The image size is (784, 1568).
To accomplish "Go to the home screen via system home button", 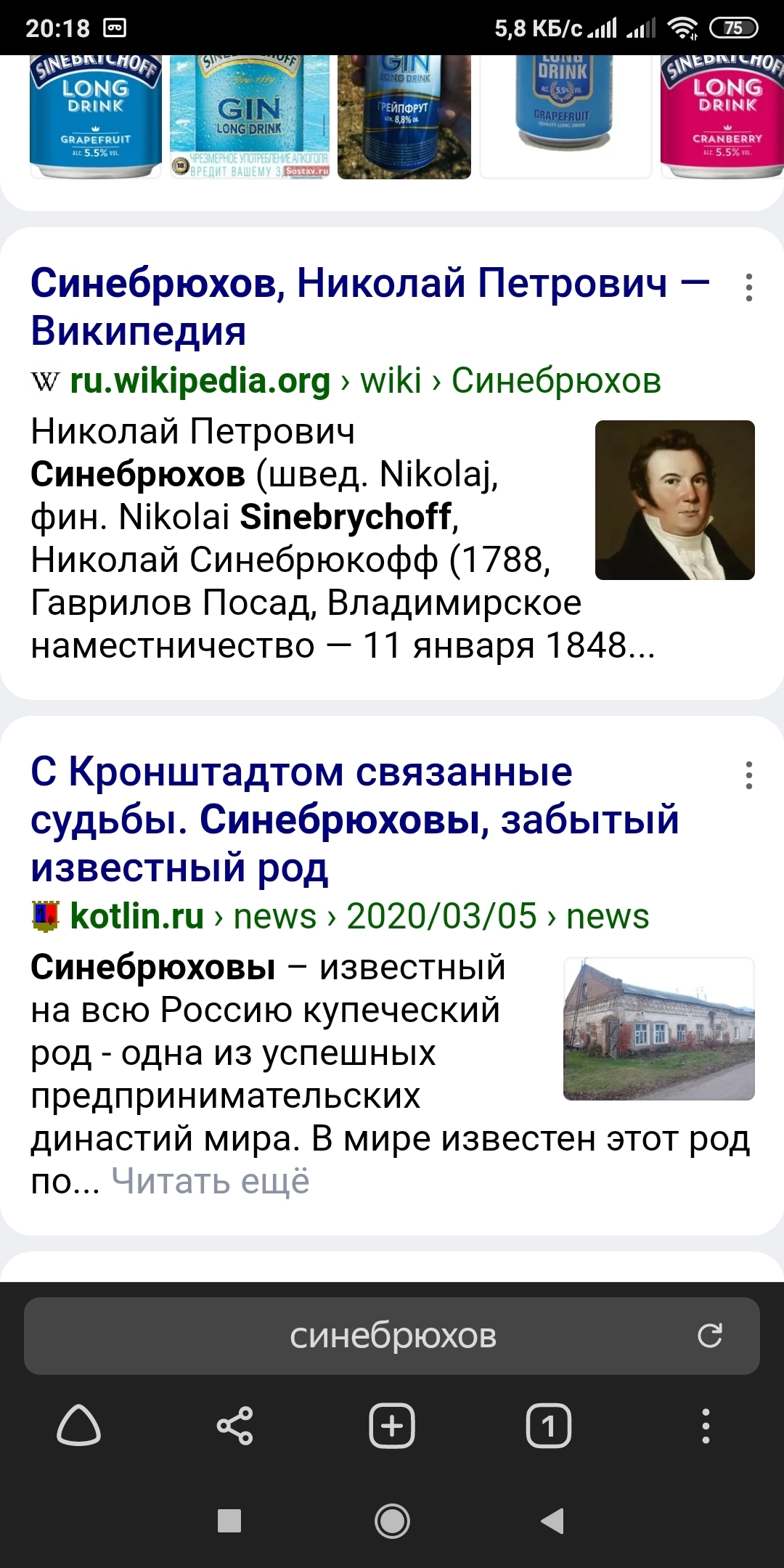I will 392,1521.
